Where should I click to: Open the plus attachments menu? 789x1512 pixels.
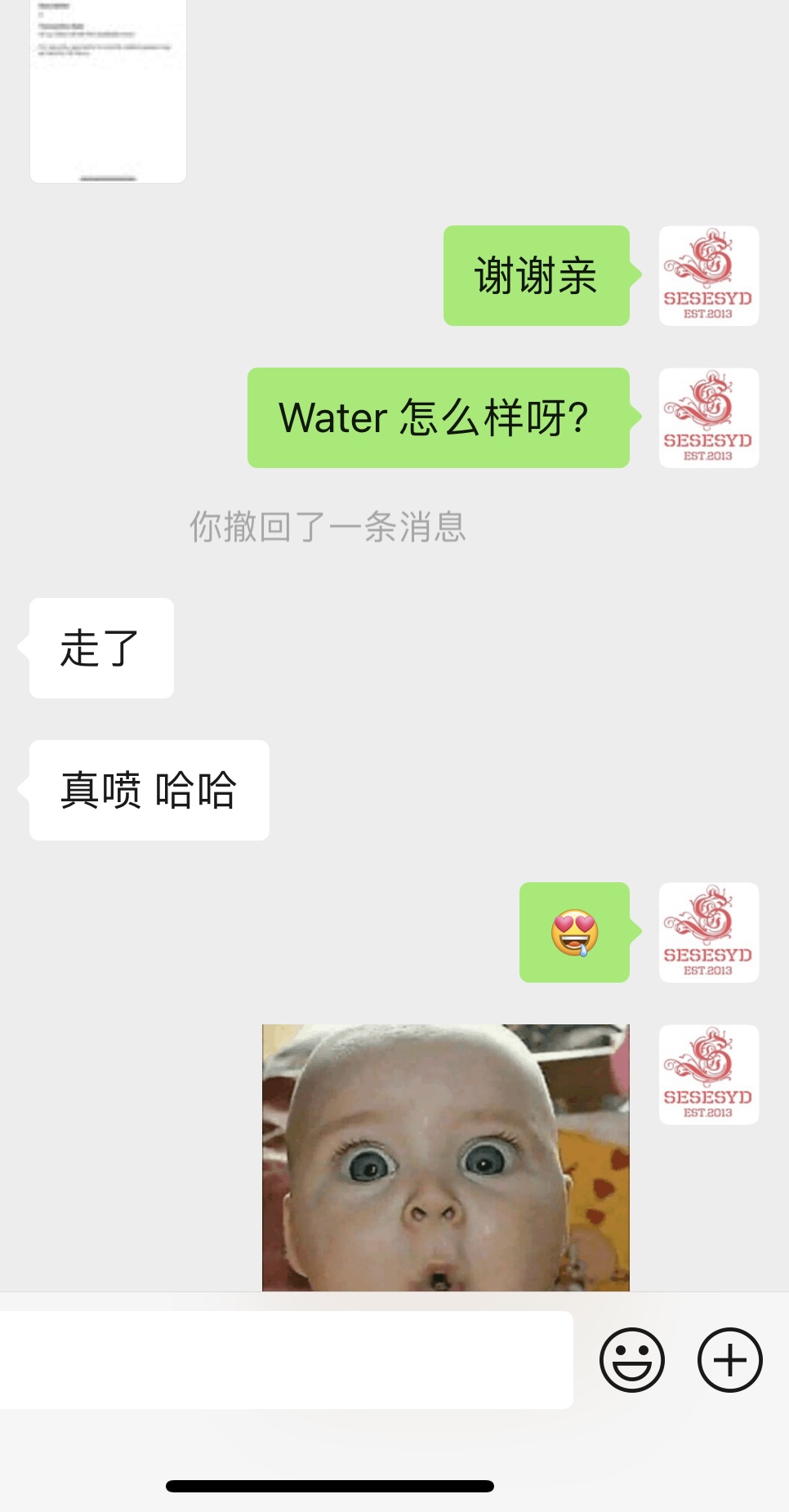[x=729, y=1360]
